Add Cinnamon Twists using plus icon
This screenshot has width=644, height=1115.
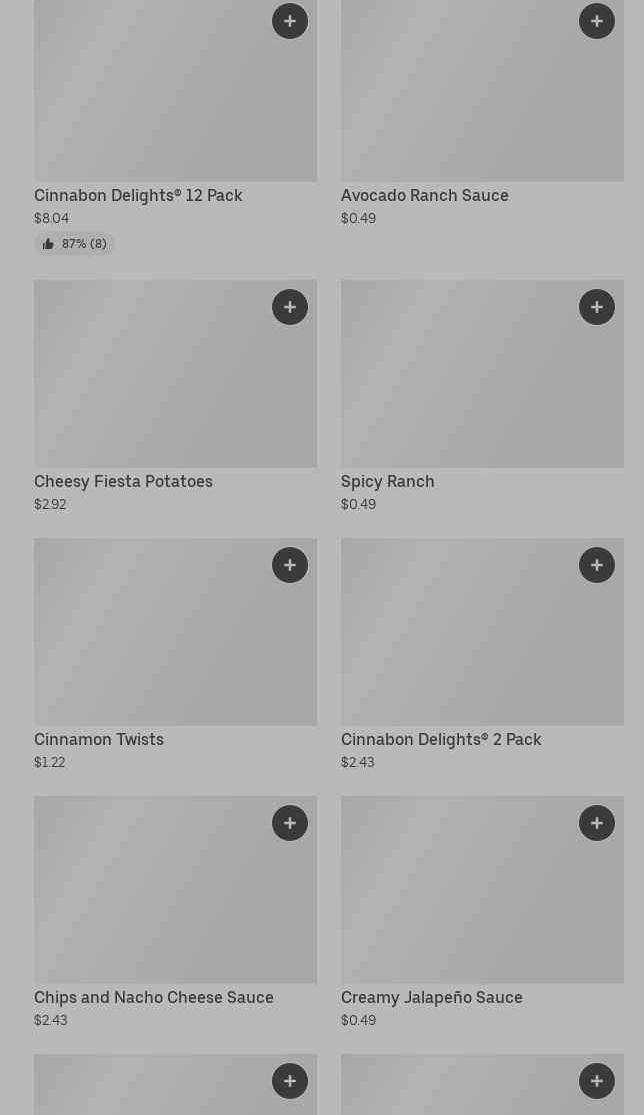click(290, 565)
